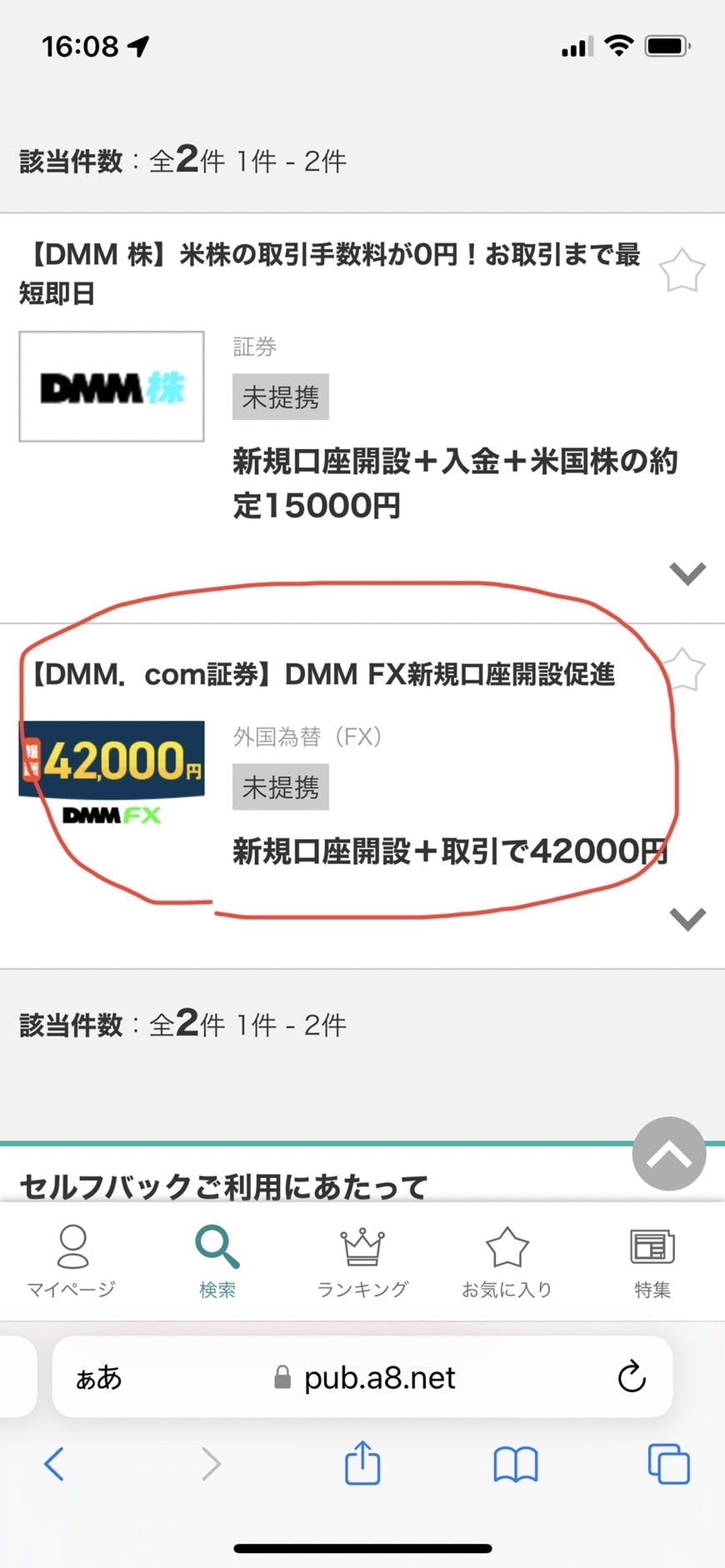Tap the DMM 株 logo thumbnail
The image size is (725, 1568).
112,387
